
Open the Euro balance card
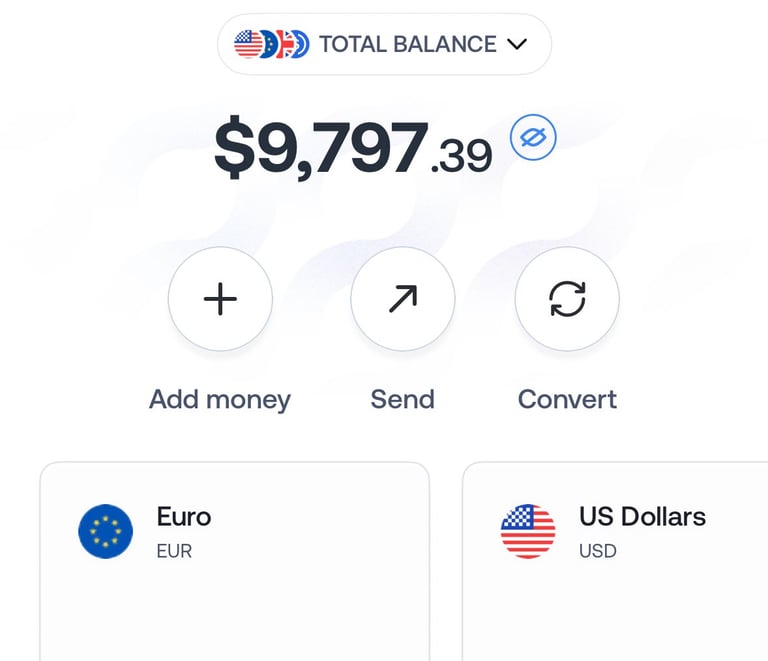(x=235, y=561)
